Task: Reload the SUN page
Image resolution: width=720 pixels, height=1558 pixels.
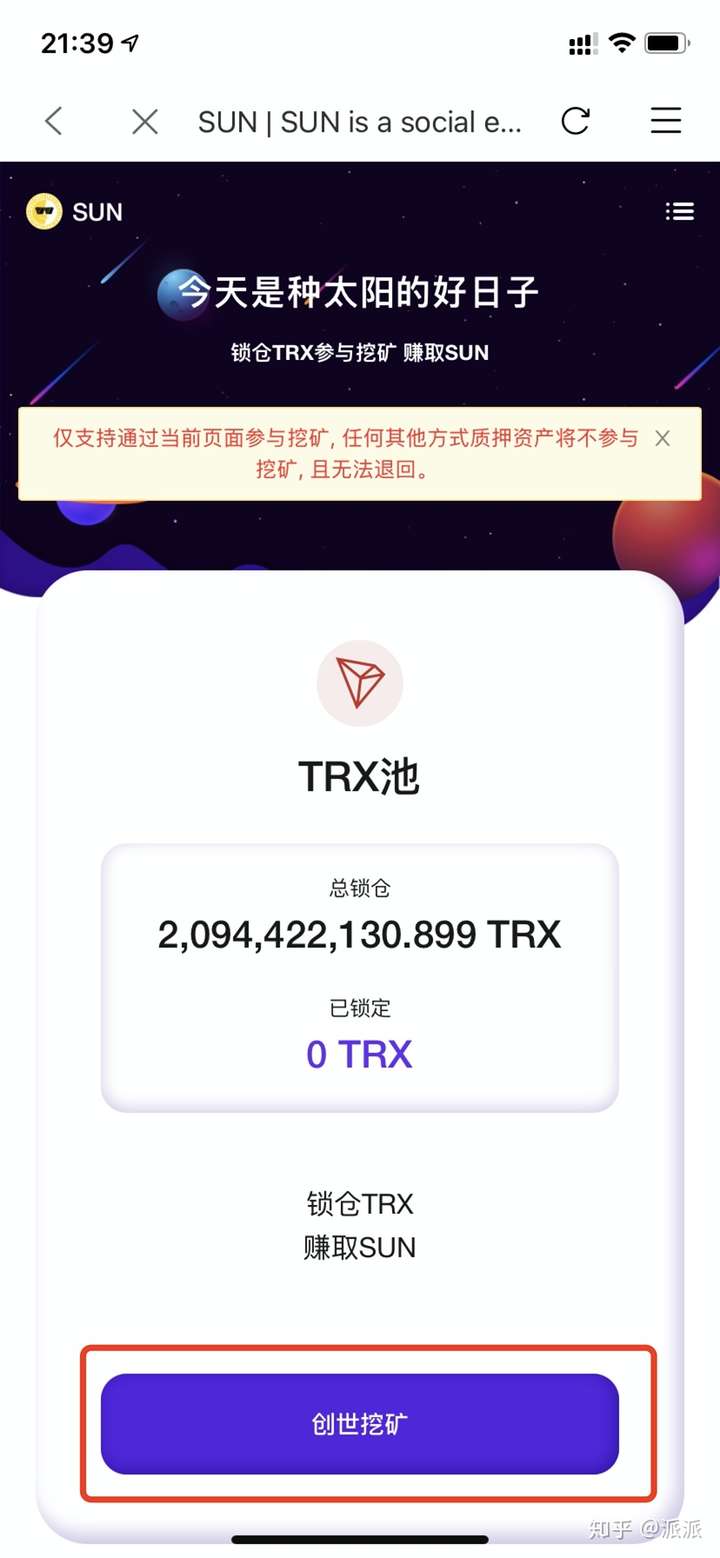Action: [575, 122]
